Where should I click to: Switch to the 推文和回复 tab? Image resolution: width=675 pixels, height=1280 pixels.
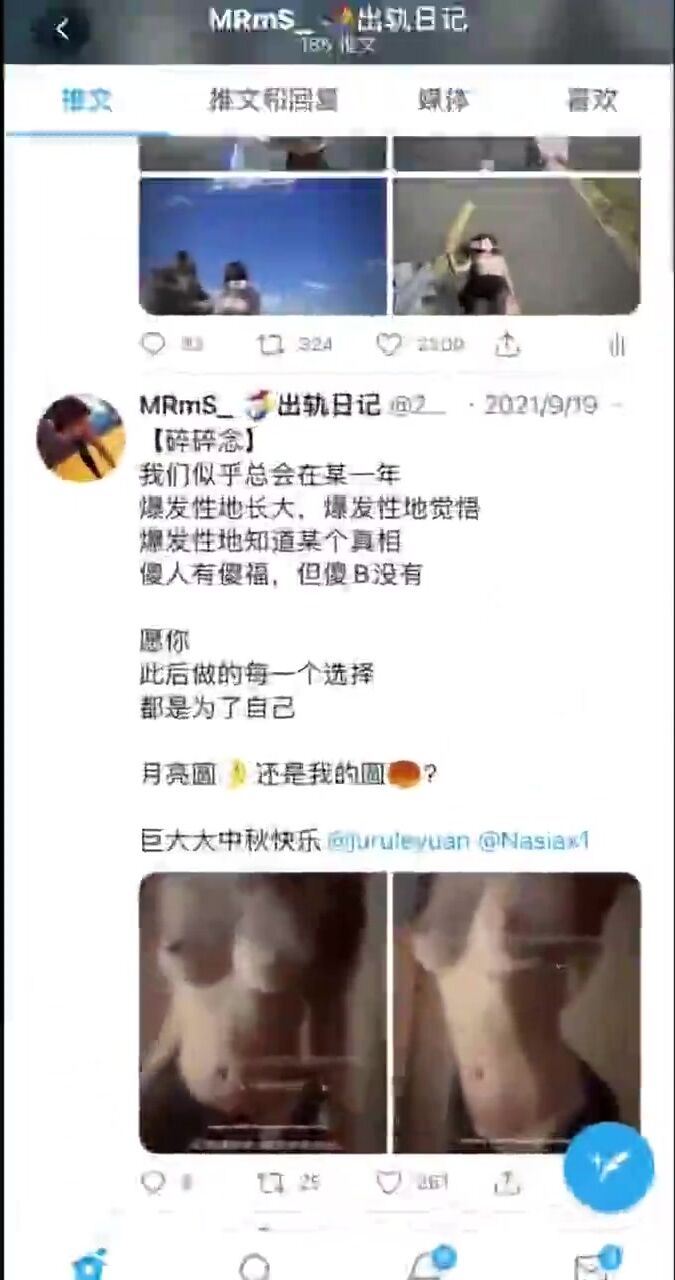273,100
